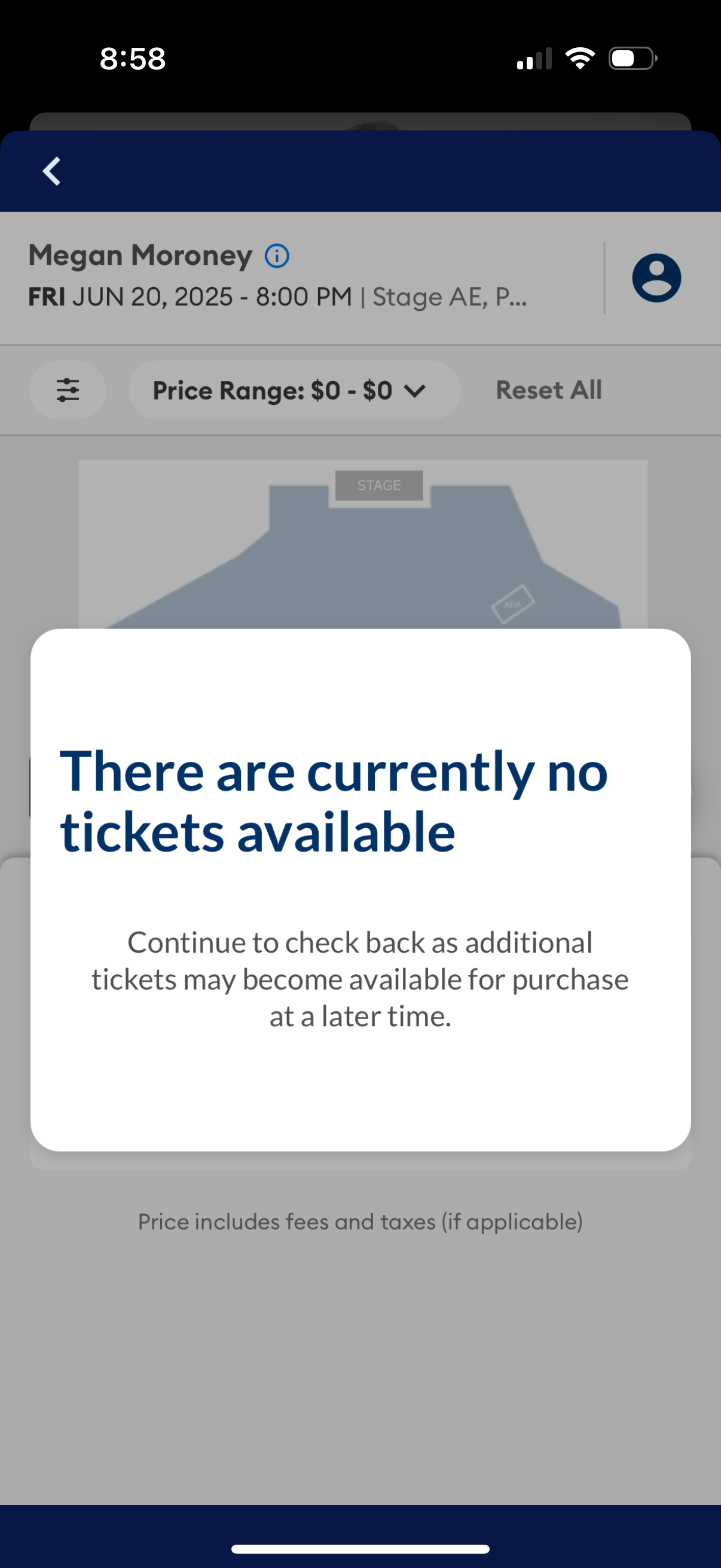Open the account profile icon
The width and height of the screenshot is (721, 1568).
click(x=656, y=277)
